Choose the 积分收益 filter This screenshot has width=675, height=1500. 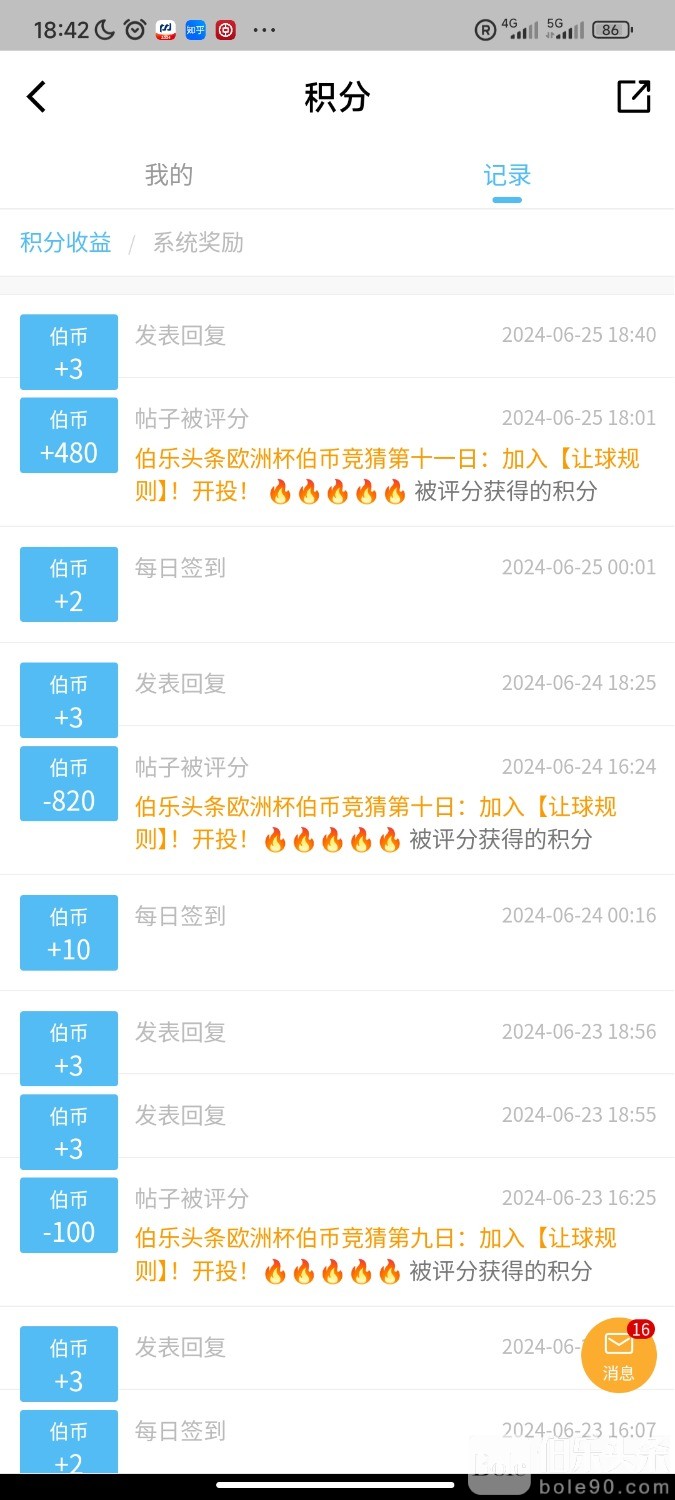click(66, 243)
